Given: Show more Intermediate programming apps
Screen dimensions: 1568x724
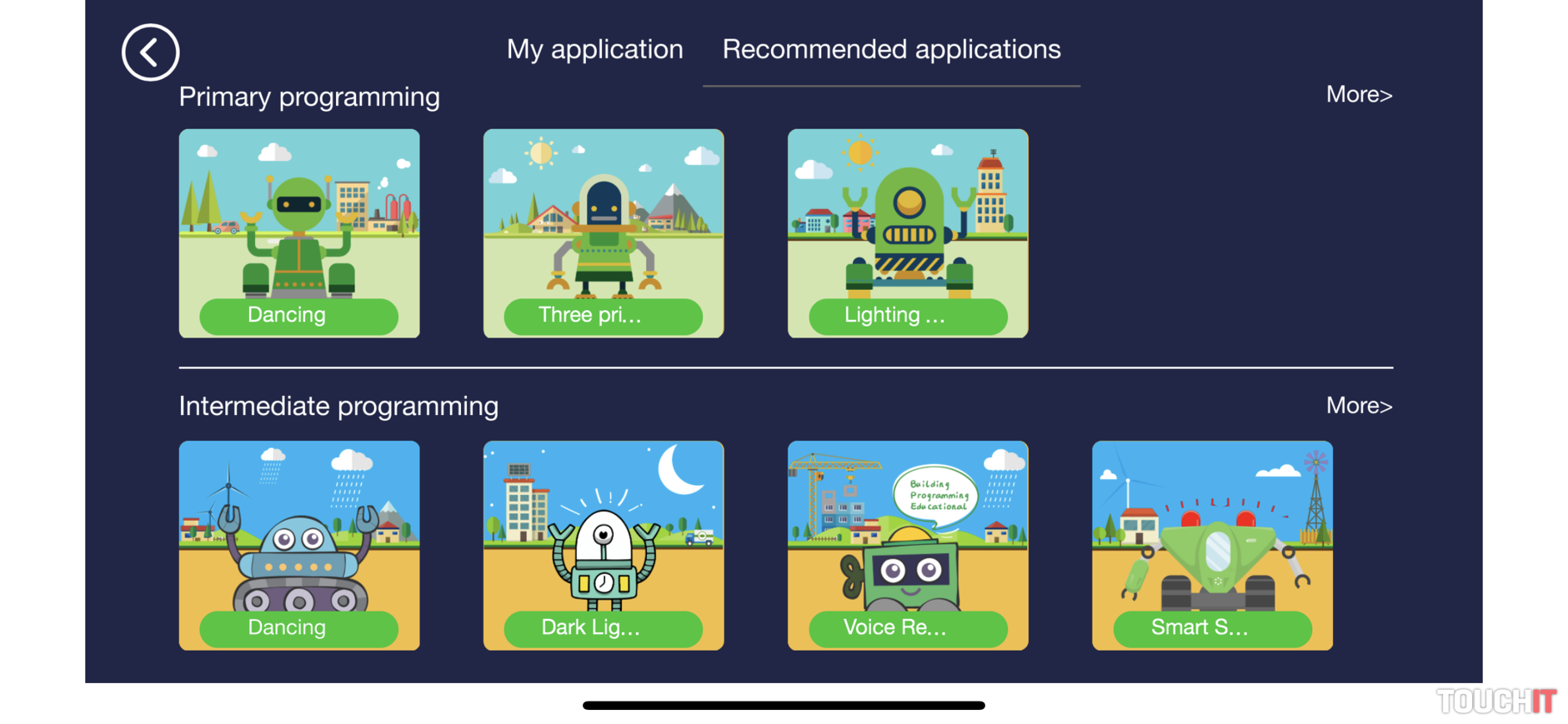Looking at the screenshot, I should (x=1359, y=406).
